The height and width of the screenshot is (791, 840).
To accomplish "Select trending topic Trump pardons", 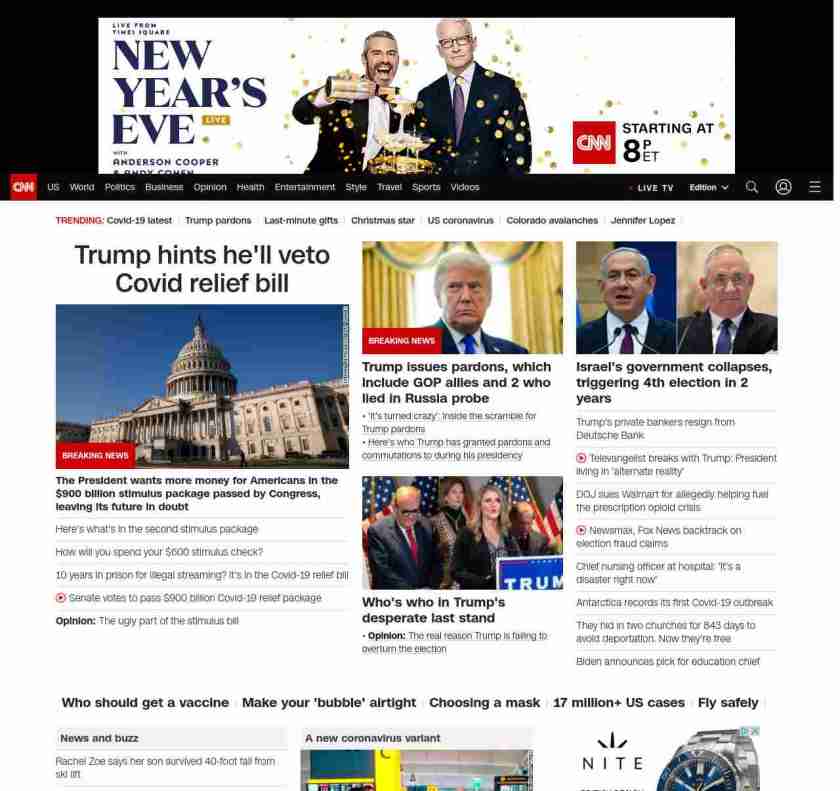I will 218,220.
